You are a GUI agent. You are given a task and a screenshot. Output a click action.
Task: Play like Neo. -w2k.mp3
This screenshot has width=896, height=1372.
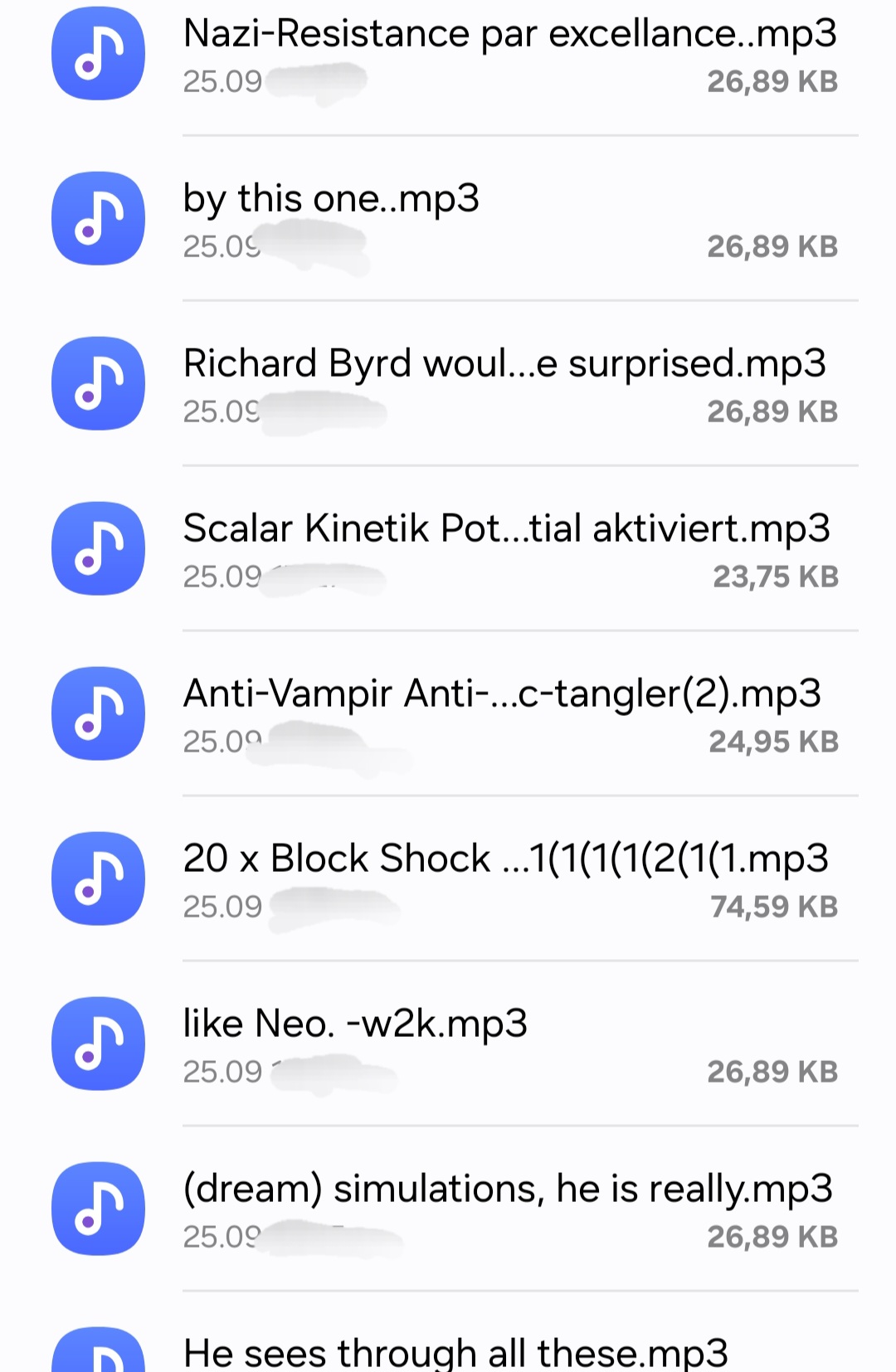(x=355, y=1024)
